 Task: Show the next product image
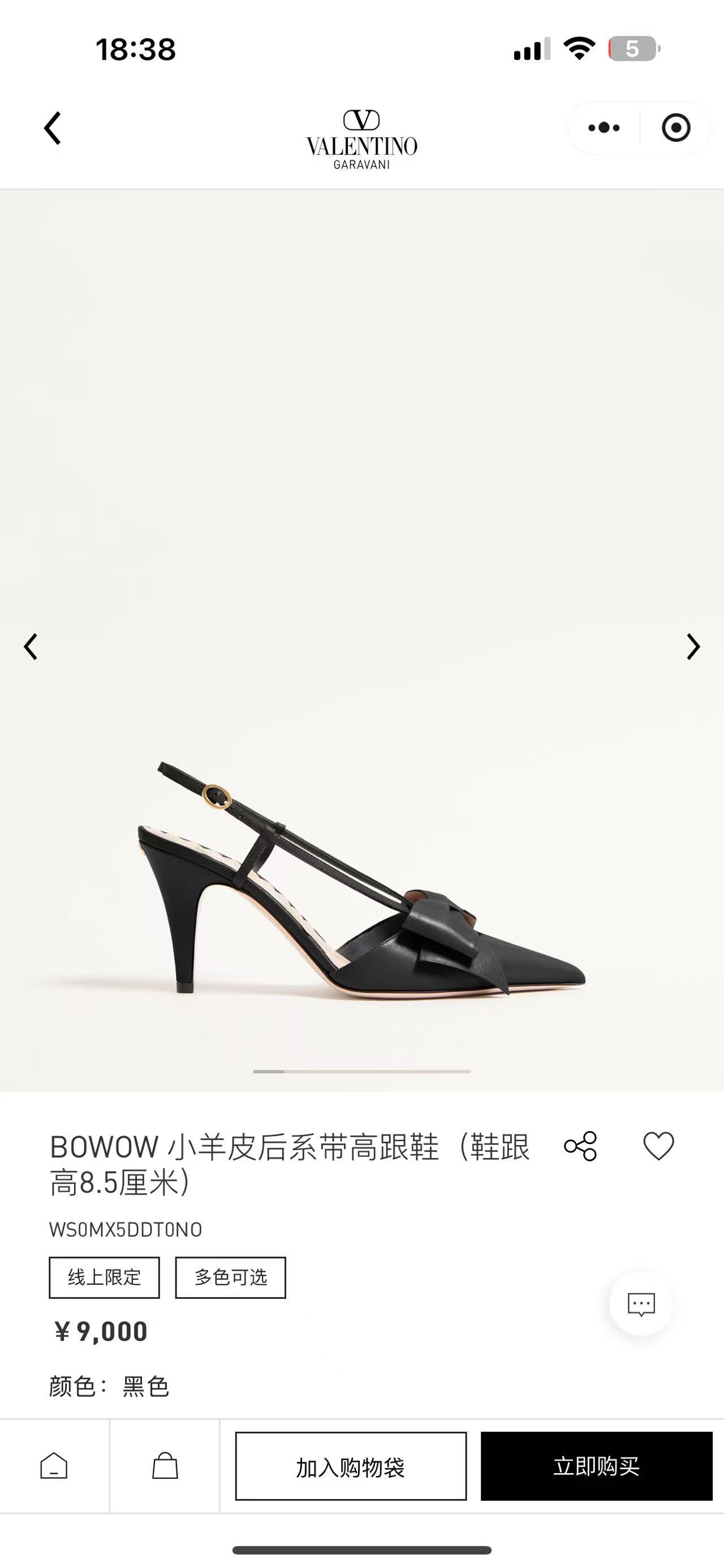point(693,647)
